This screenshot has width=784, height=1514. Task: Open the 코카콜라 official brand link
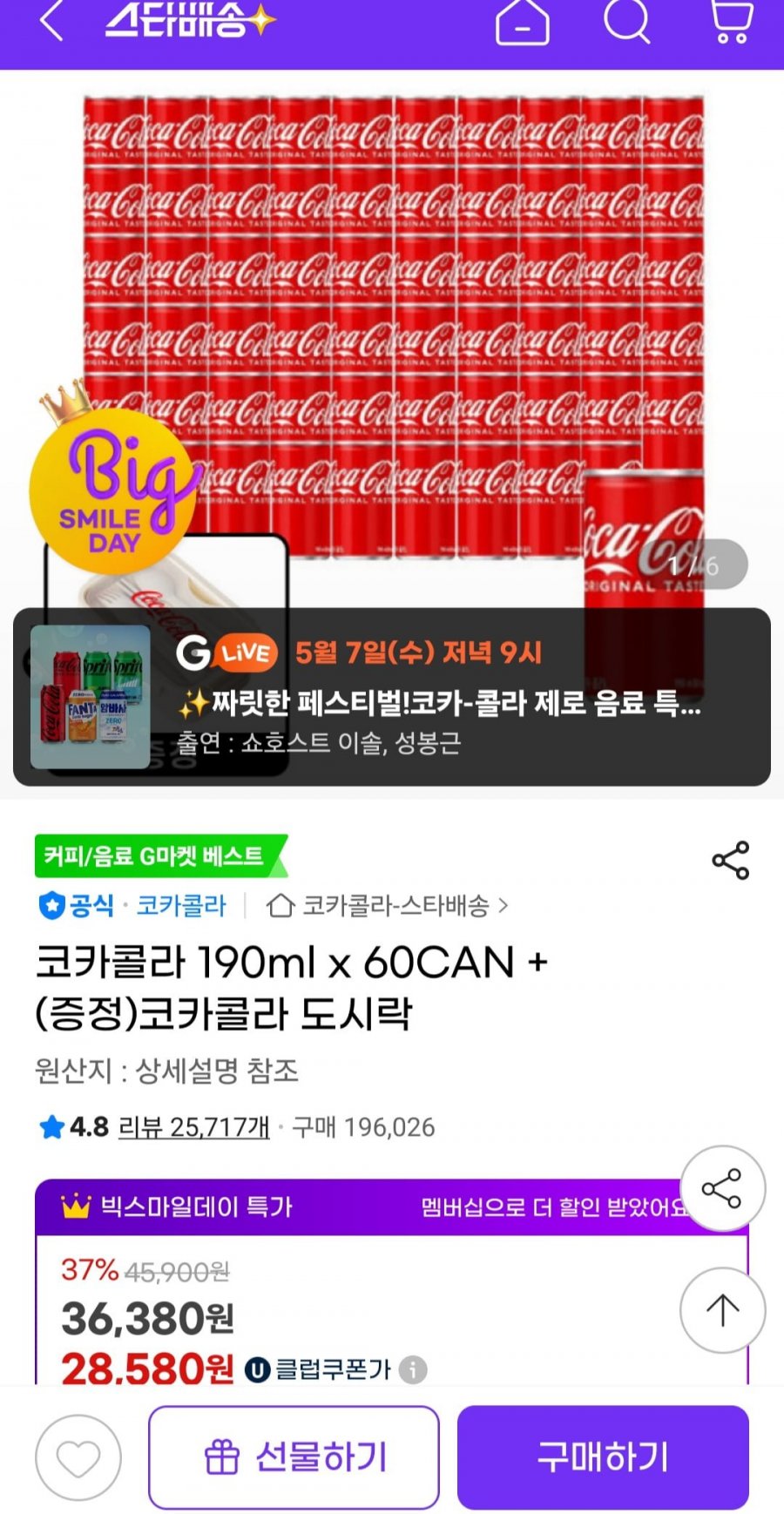coord(180,906)
